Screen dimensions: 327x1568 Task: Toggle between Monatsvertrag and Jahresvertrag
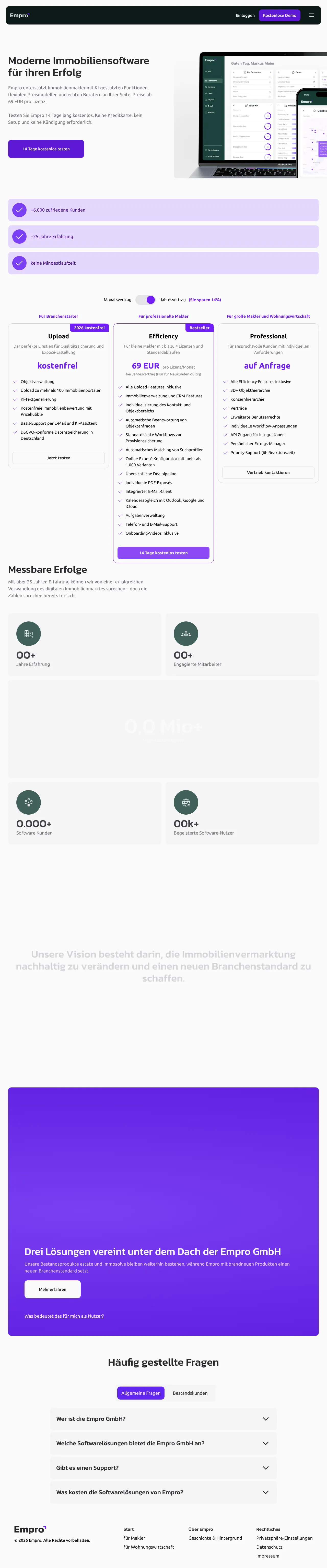click(x=146, y=299)
